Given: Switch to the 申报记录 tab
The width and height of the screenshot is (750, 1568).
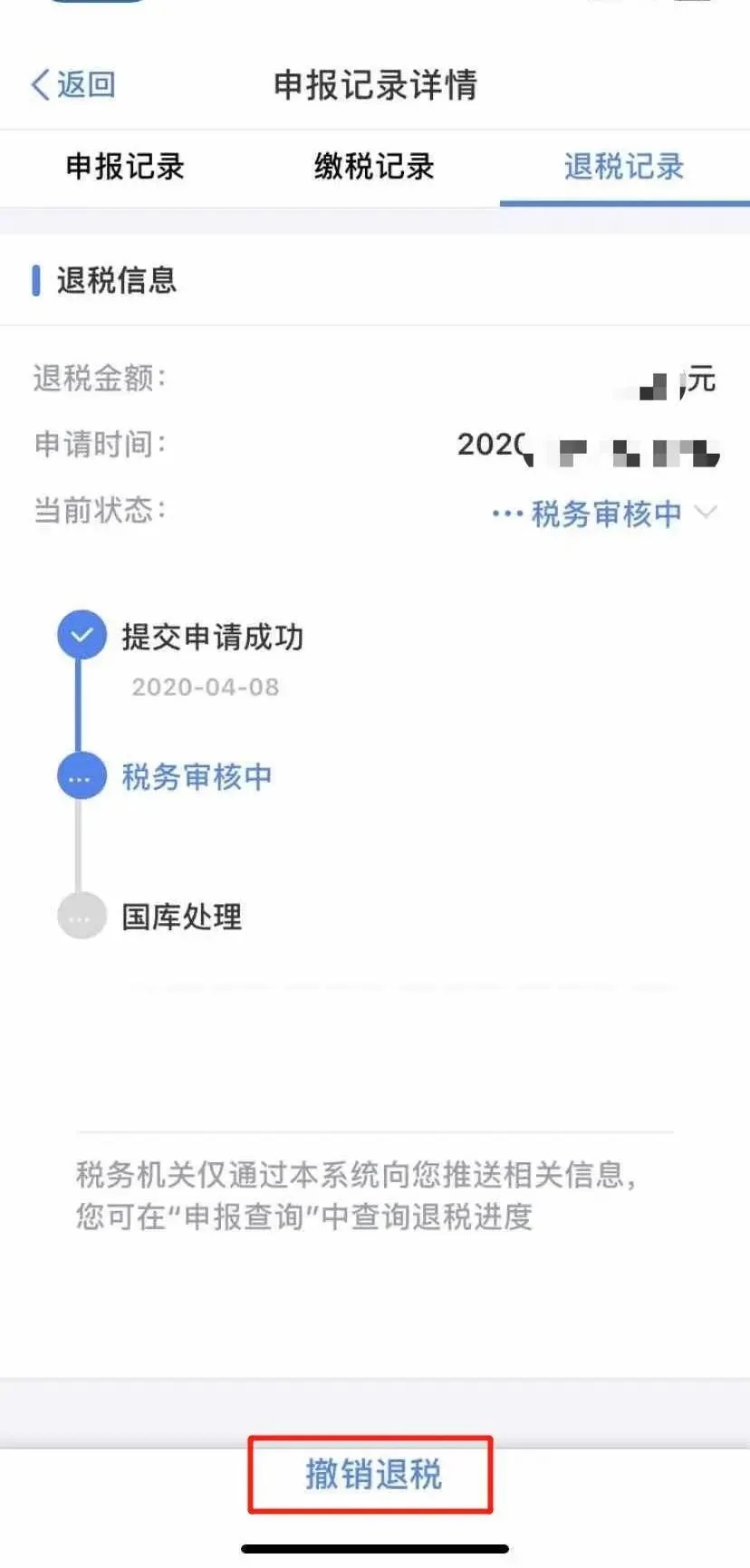Looking at the screenshot, I should pos(125,168).
